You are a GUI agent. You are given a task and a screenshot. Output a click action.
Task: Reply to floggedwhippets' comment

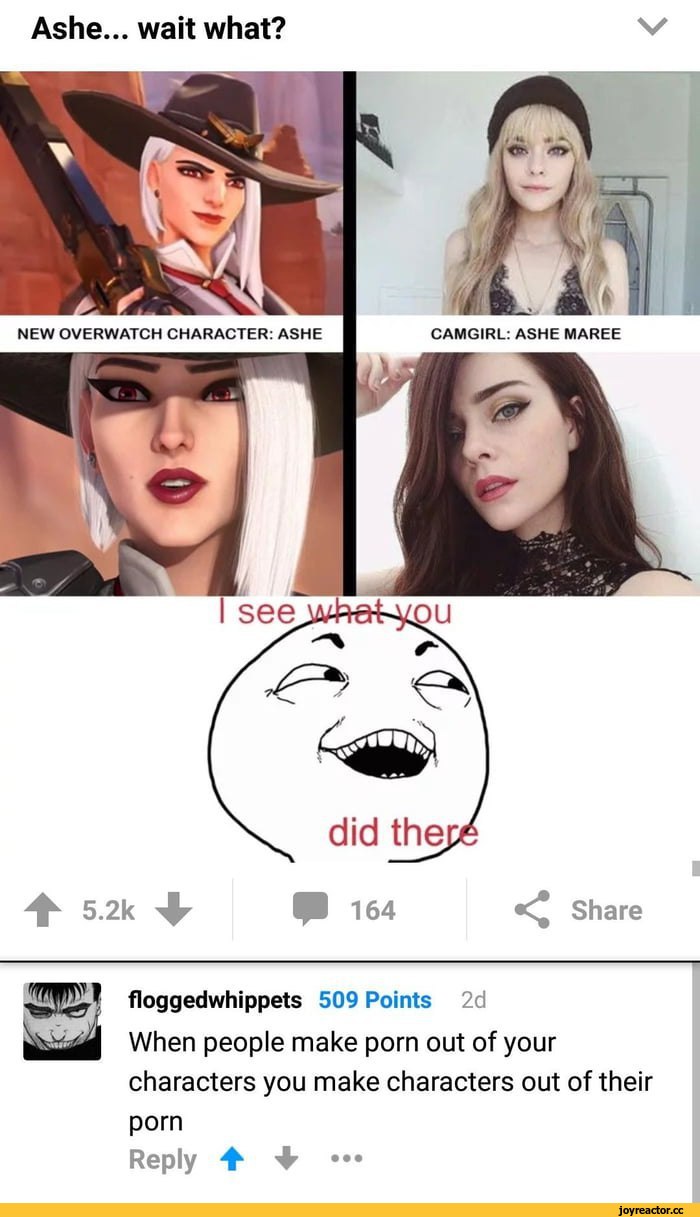[x=162, y=1159]
